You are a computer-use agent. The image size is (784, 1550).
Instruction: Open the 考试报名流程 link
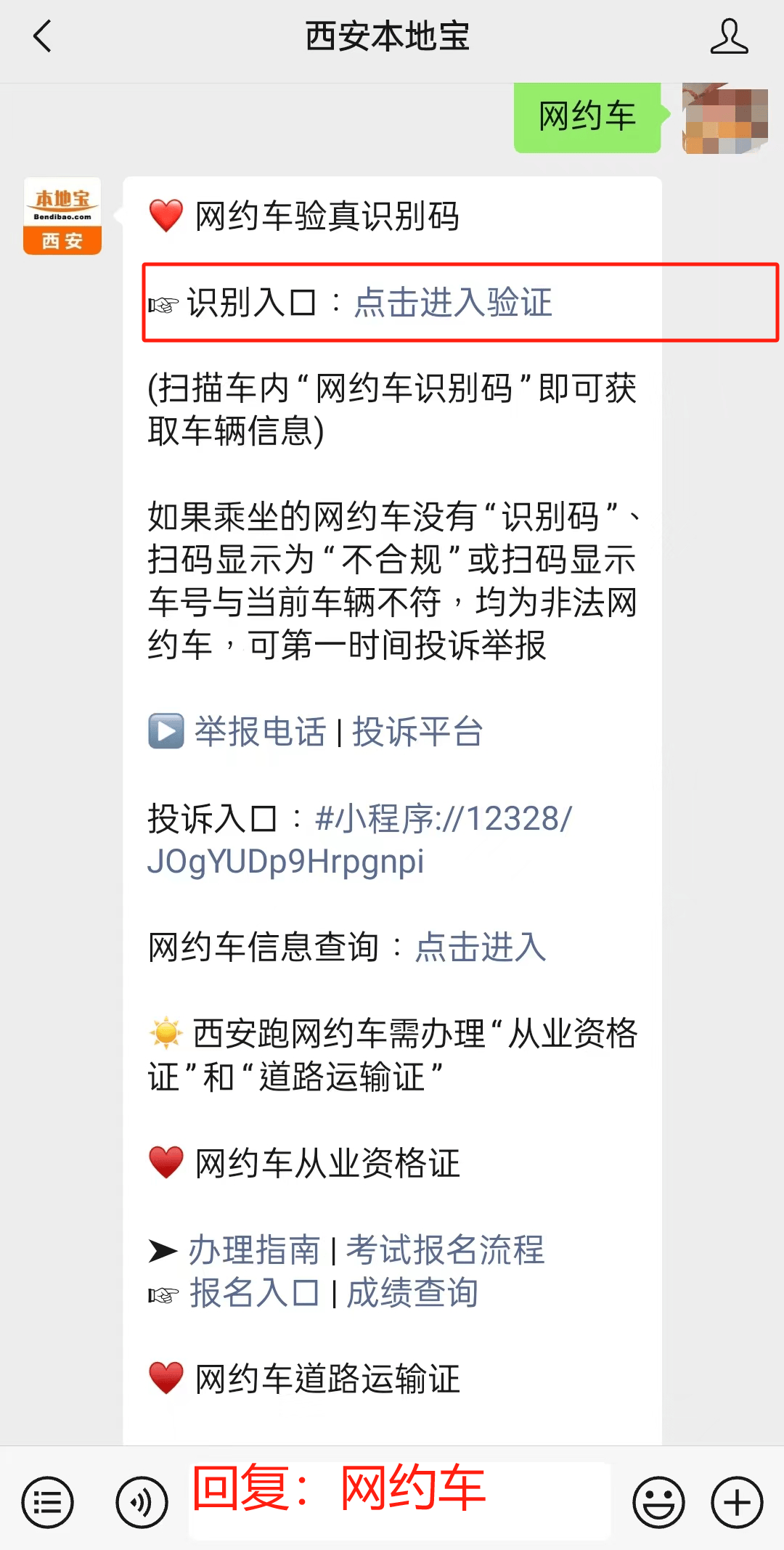(446, 1250)
